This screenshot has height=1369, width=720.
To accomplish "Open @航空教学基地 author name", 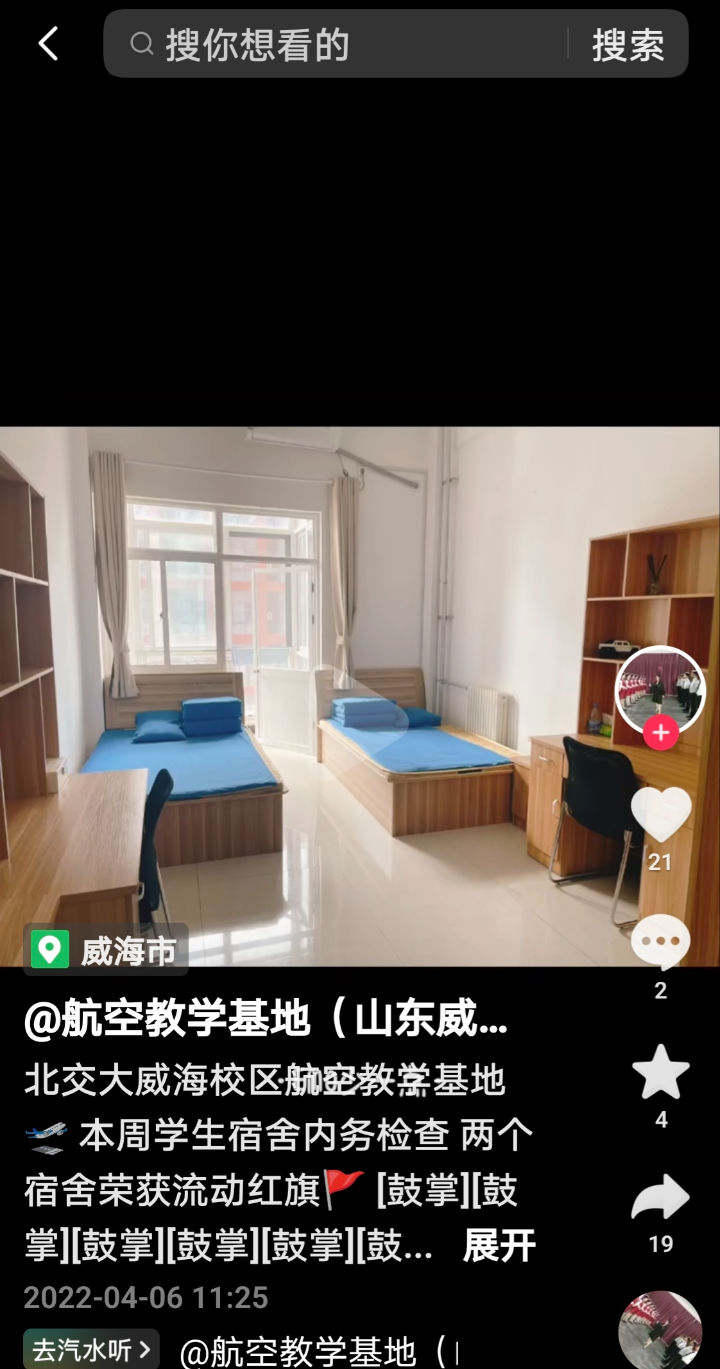I will click(266, 1021).
